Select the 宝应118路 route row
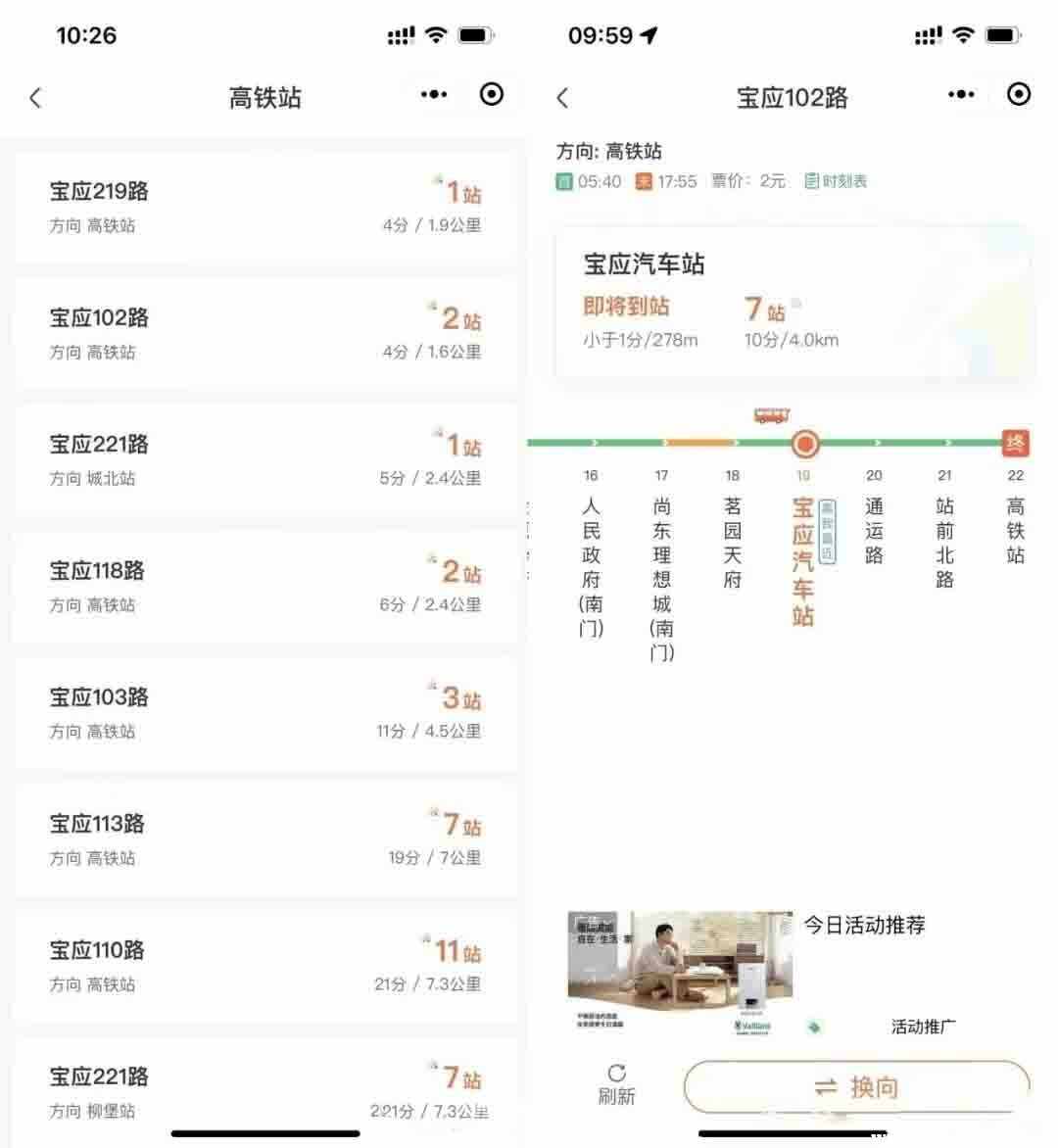 264,586
